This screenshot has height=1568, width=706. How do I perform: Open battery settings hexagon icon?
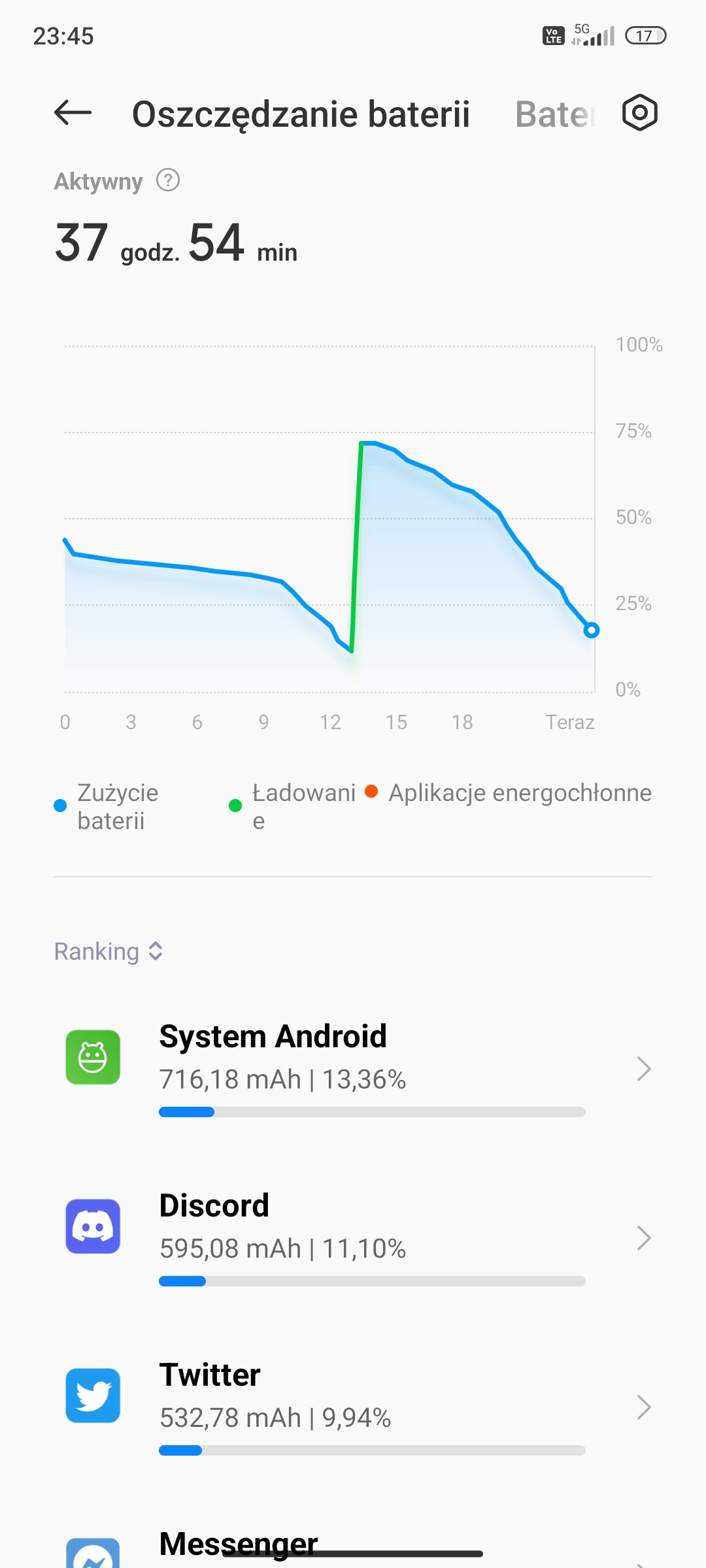[639, 112]
